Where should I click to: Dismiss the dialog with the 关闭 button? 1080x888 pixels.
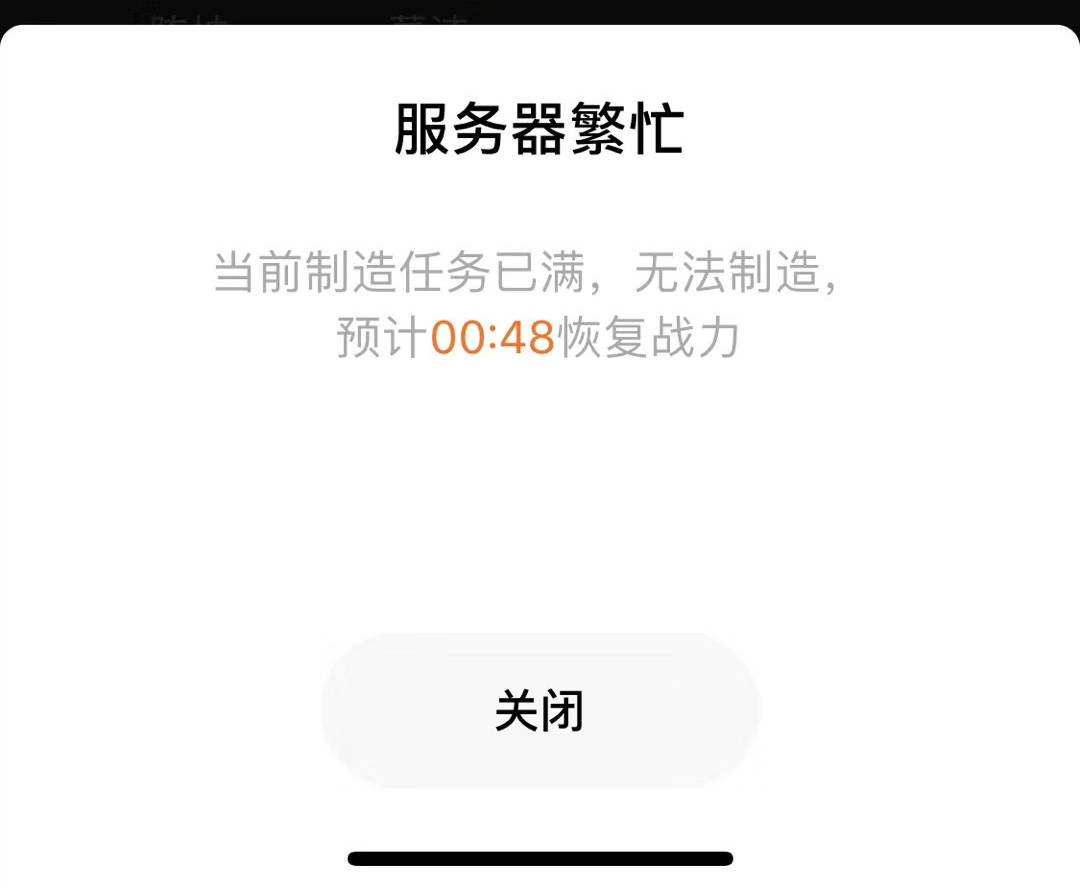(540, 710)
